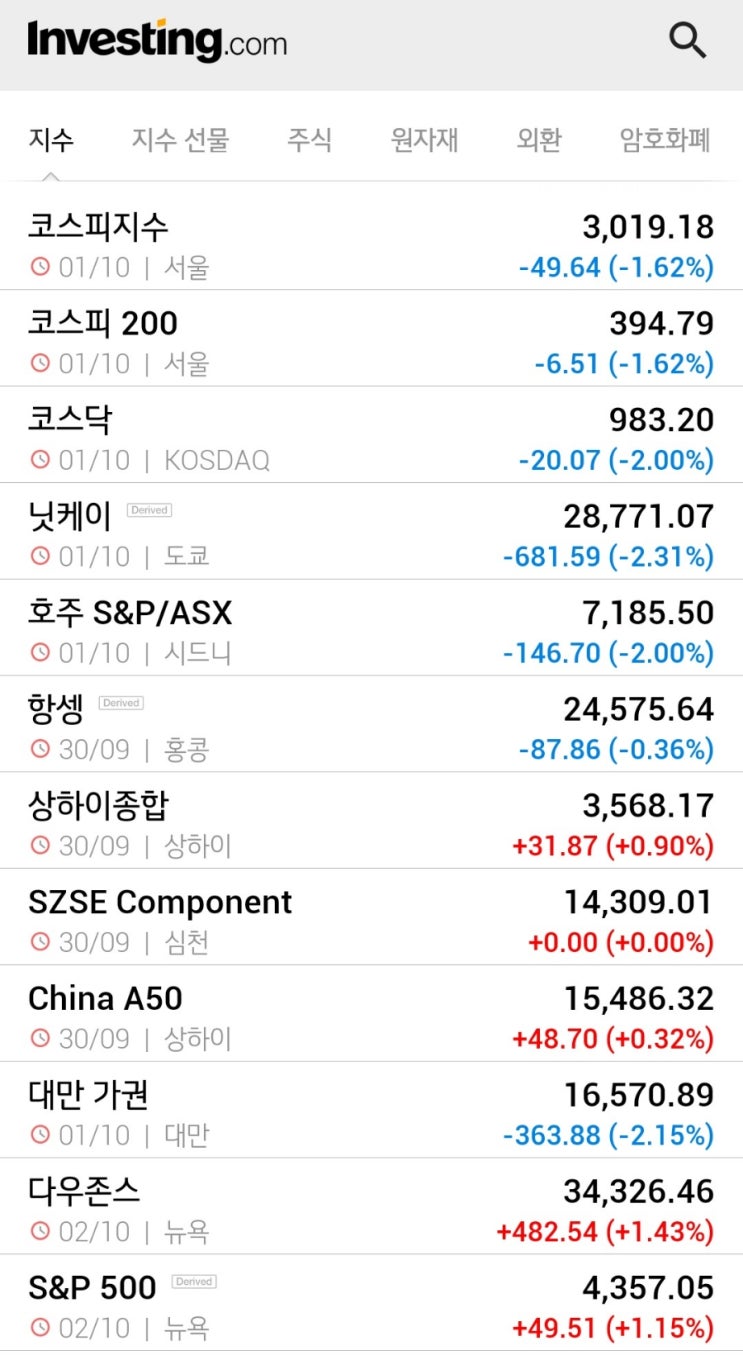Select the 상하이종합 row

[371, 820]
